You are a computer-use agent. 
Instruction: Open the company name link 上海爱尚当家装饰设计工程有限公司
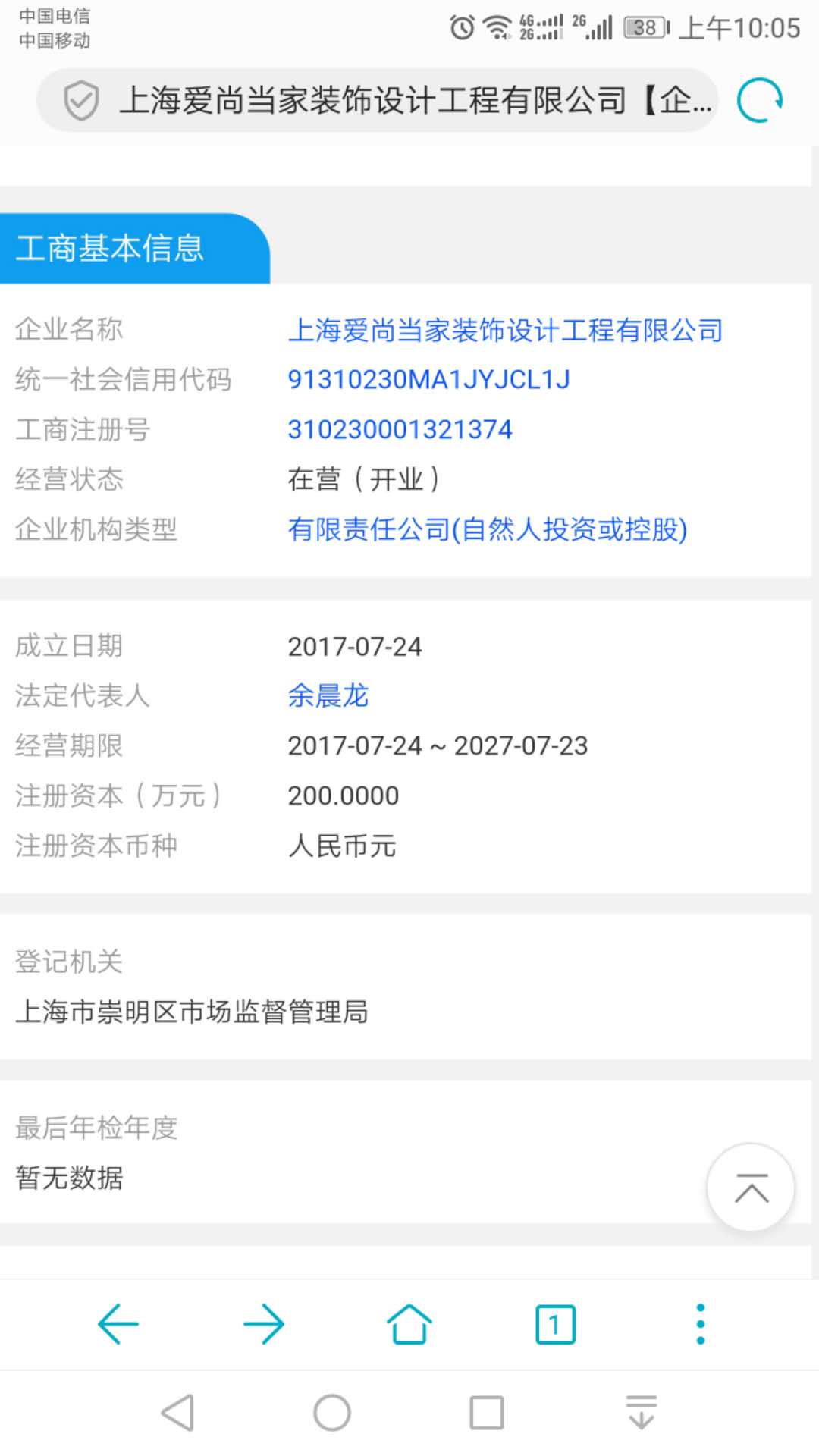coord(505,330)
